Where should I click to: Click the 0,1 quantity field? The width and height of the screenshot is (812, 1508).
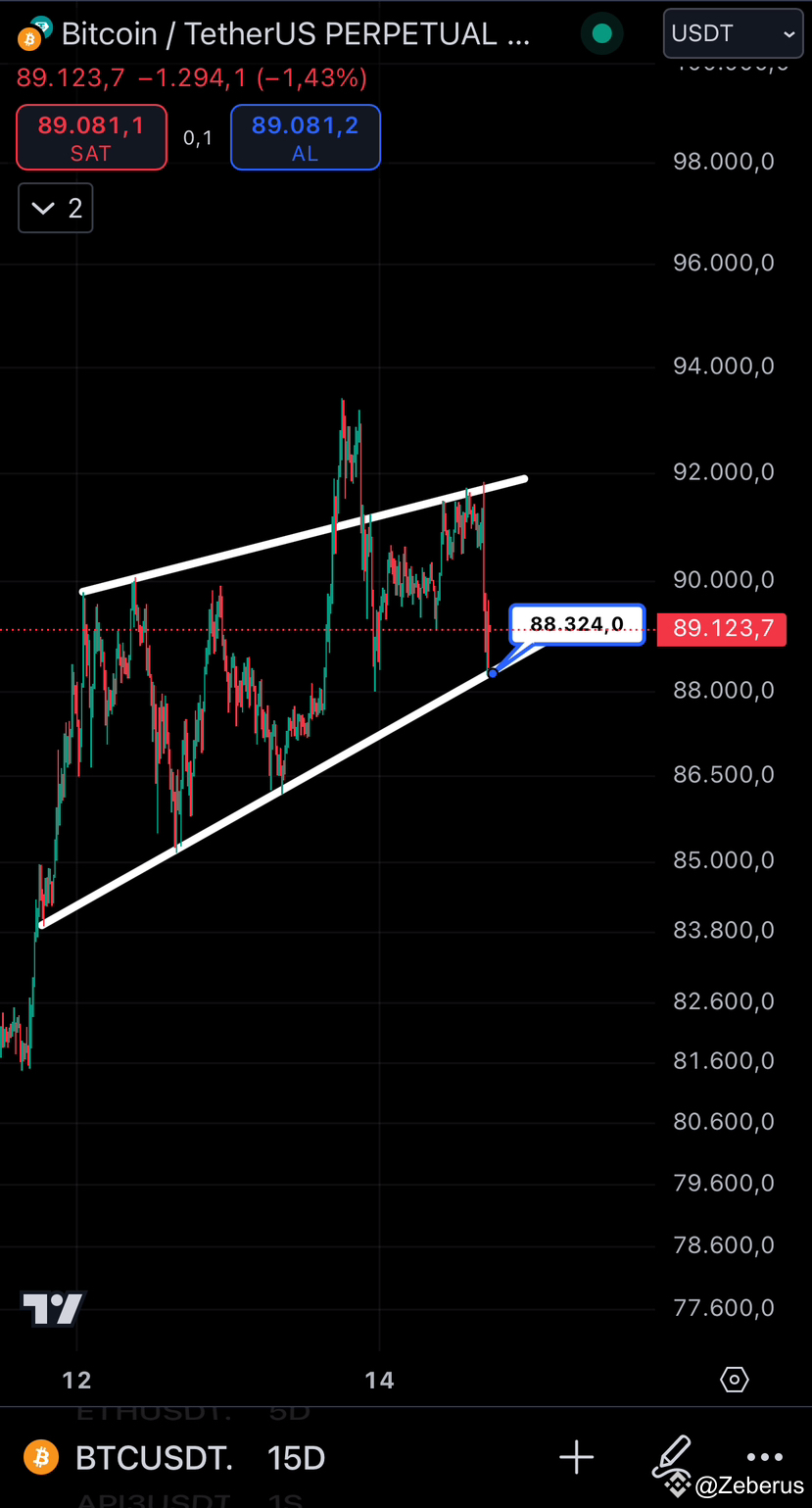click(197, 137)
